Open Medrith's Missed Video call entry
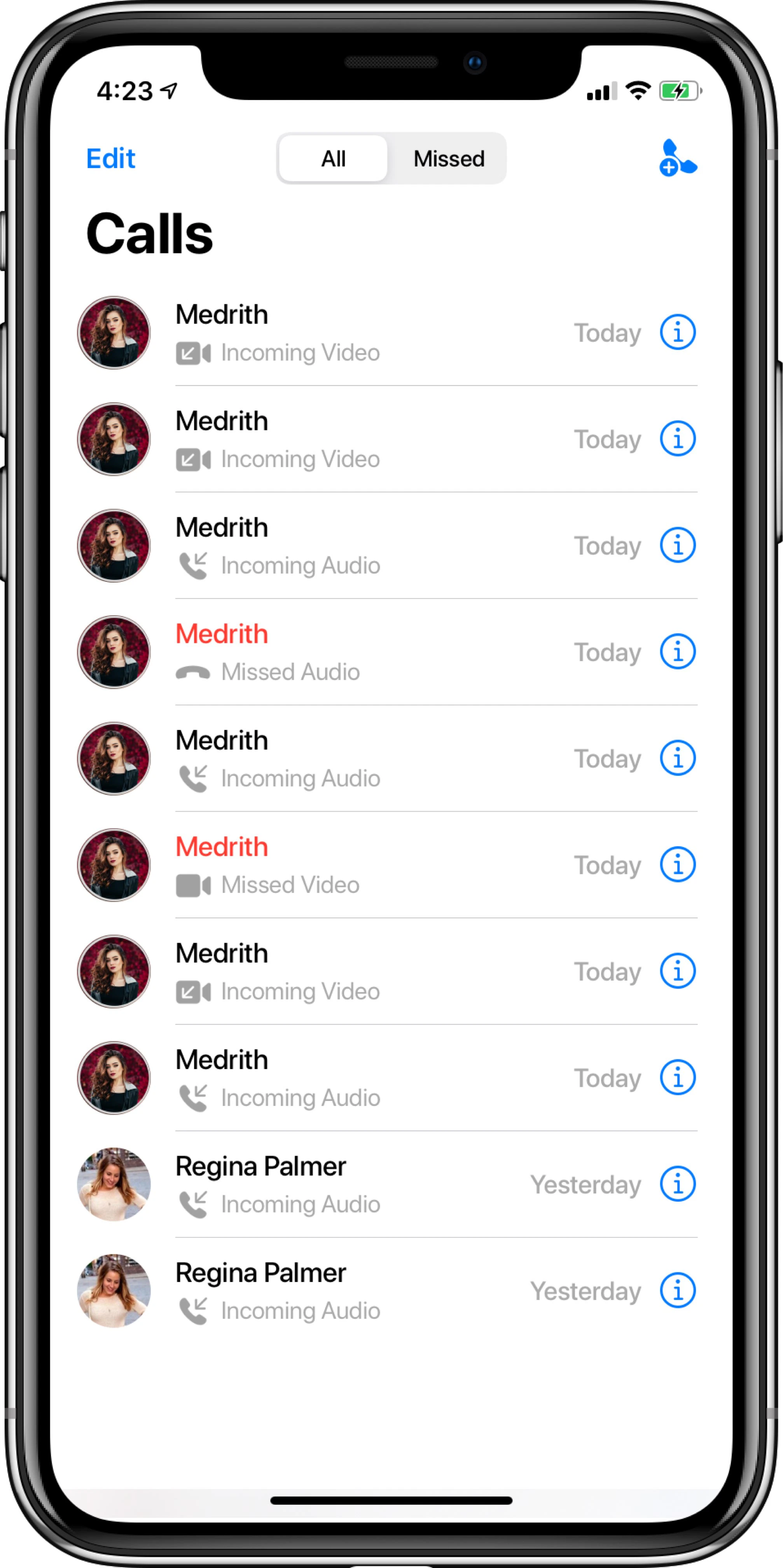 [x=365, y=865]
